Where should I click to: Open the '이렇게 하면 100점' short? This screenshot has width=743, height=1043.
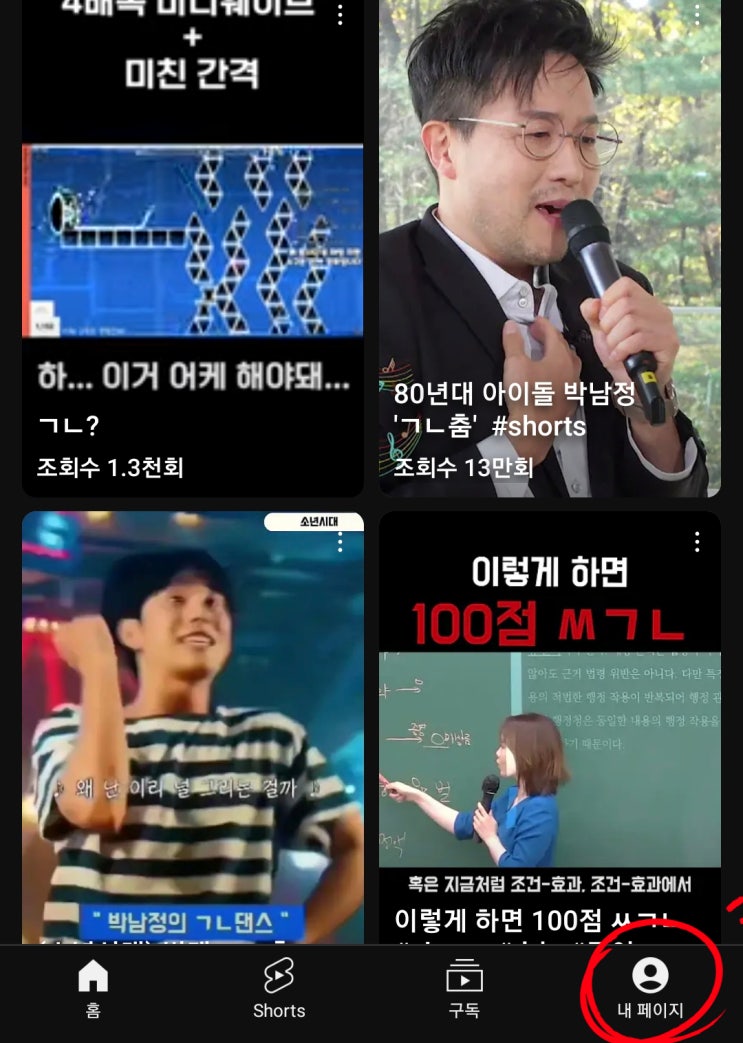[549, 728]
